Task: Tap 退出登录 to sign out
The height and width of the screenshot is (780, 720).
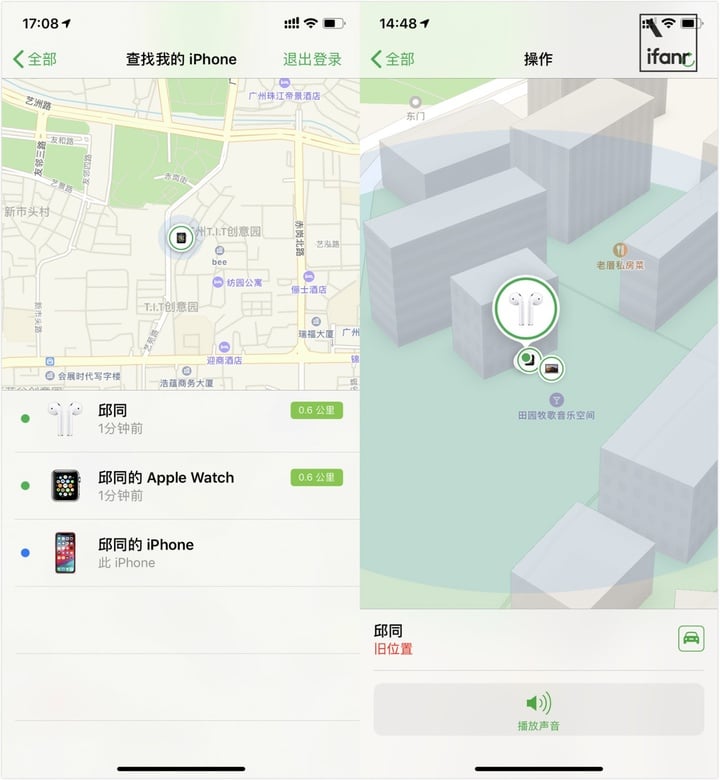Action: click(312, 59)
